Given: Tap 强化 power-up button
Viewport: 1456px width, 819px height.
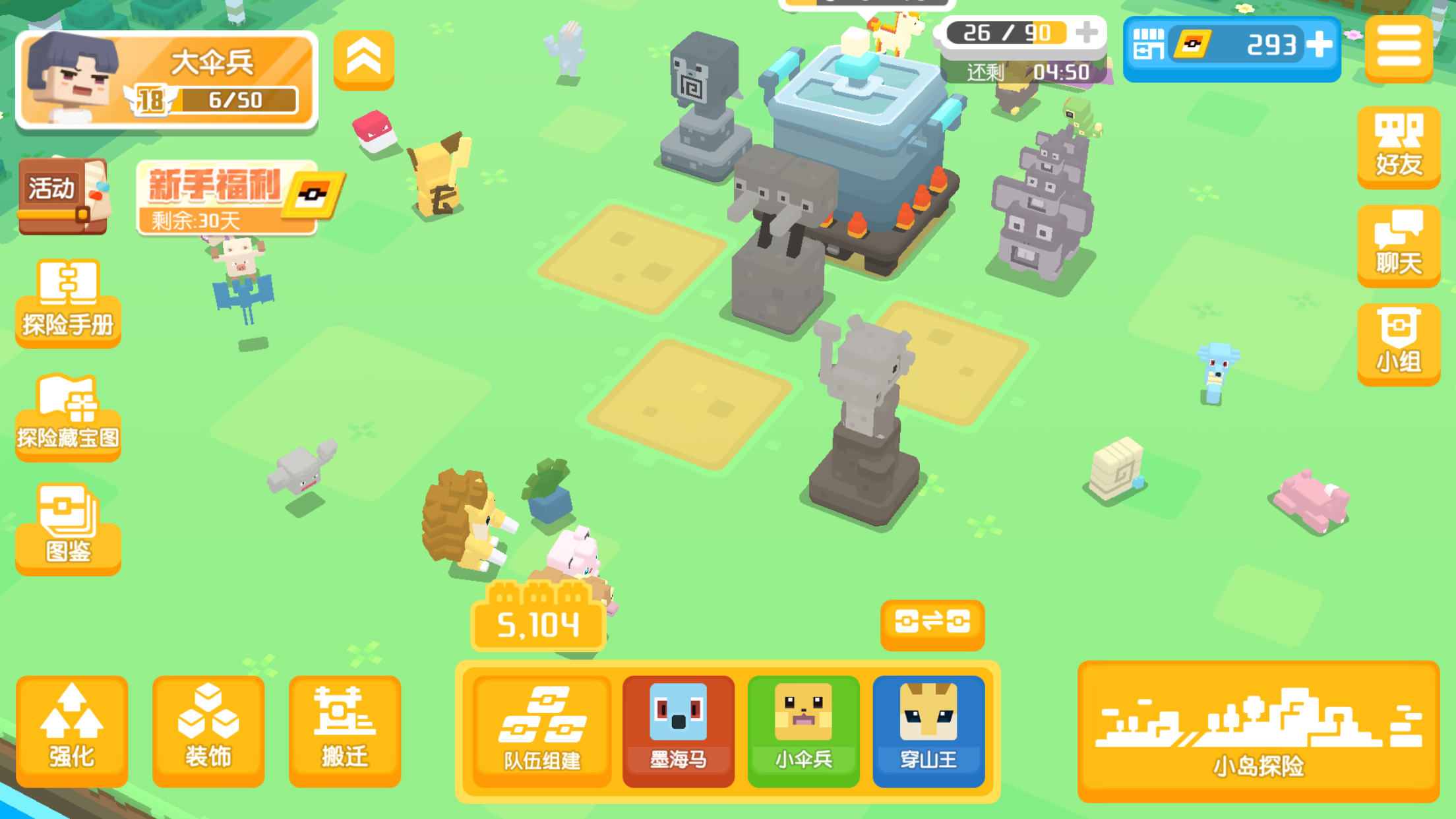Looking at the screenshot, I should pyautogui.click(x=71, y=731).
